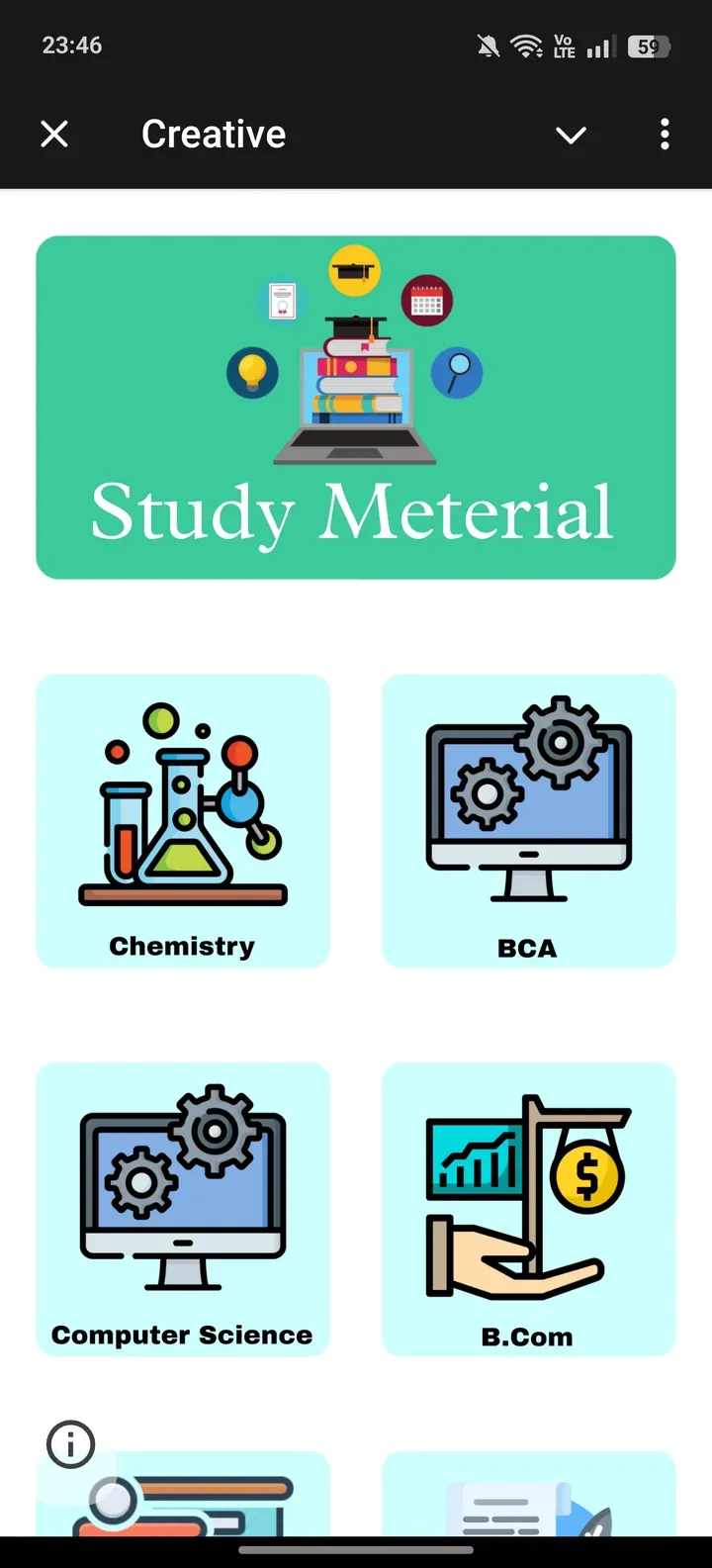Open the Chemistry study material
This screenshot has width=712, height=1568.
click(x=183, y=821)
